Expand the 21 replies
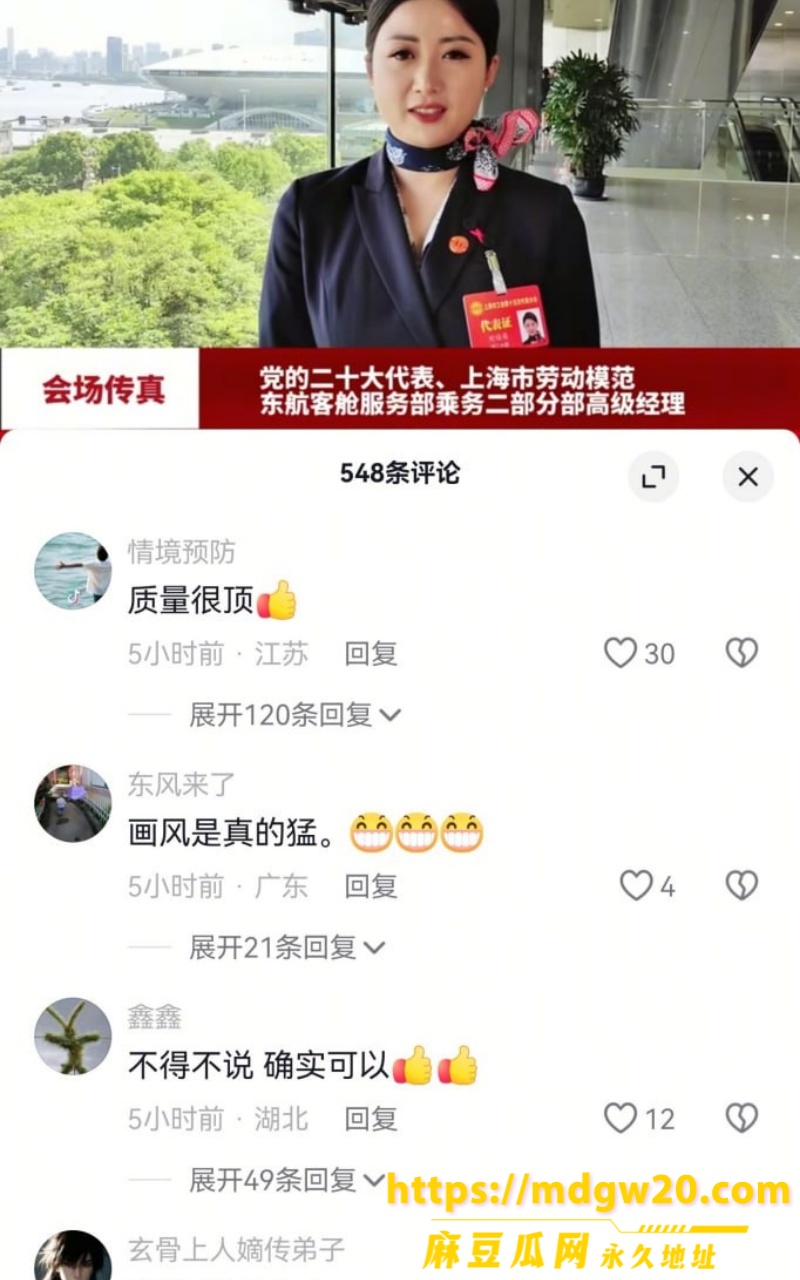 [x=287, y=947]
